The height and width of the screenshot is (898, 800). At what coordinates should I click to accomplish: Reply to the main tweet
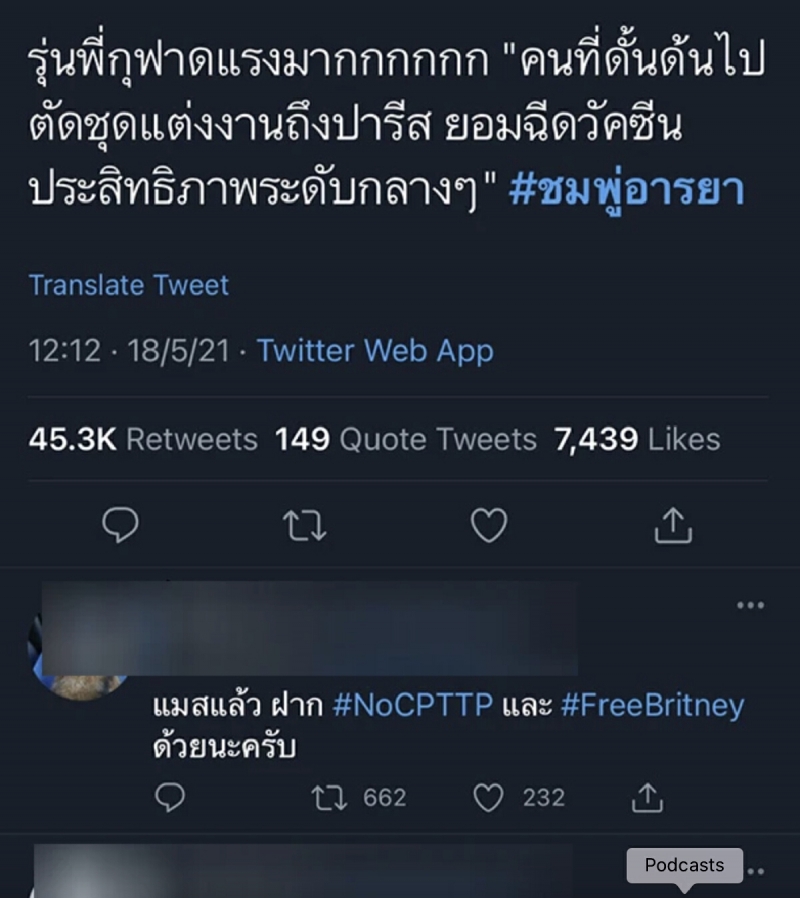click(x=121, y=525)
